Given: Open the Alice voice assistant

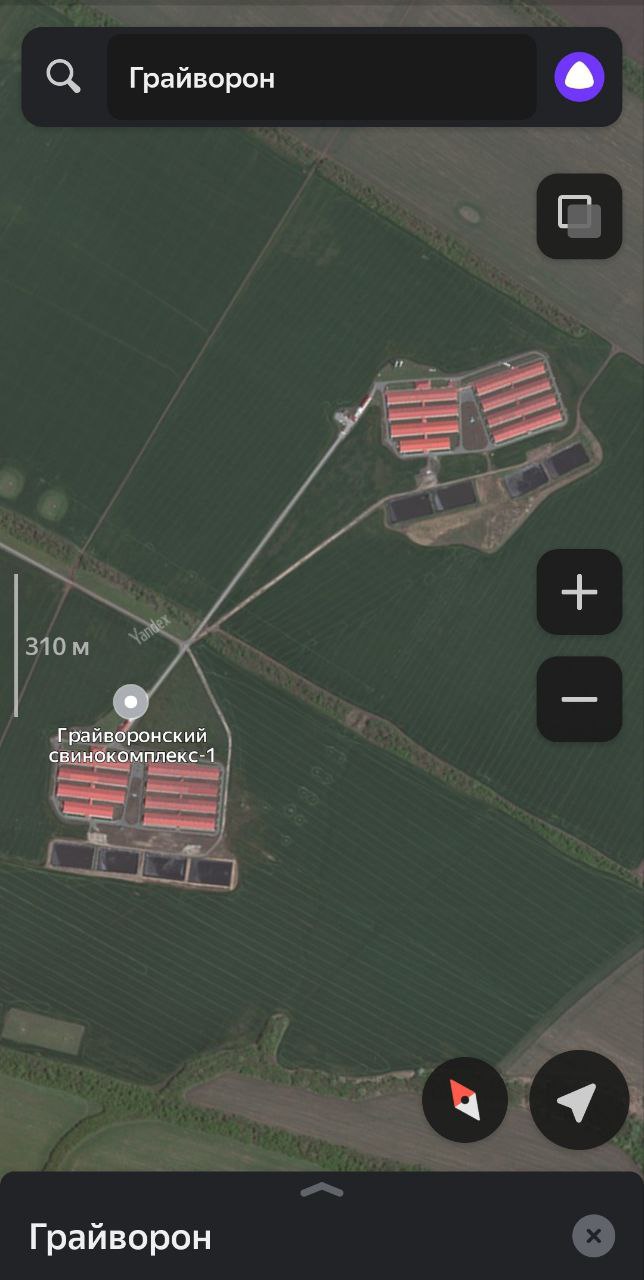Looking at the screenshot, I should coord(580,77).
